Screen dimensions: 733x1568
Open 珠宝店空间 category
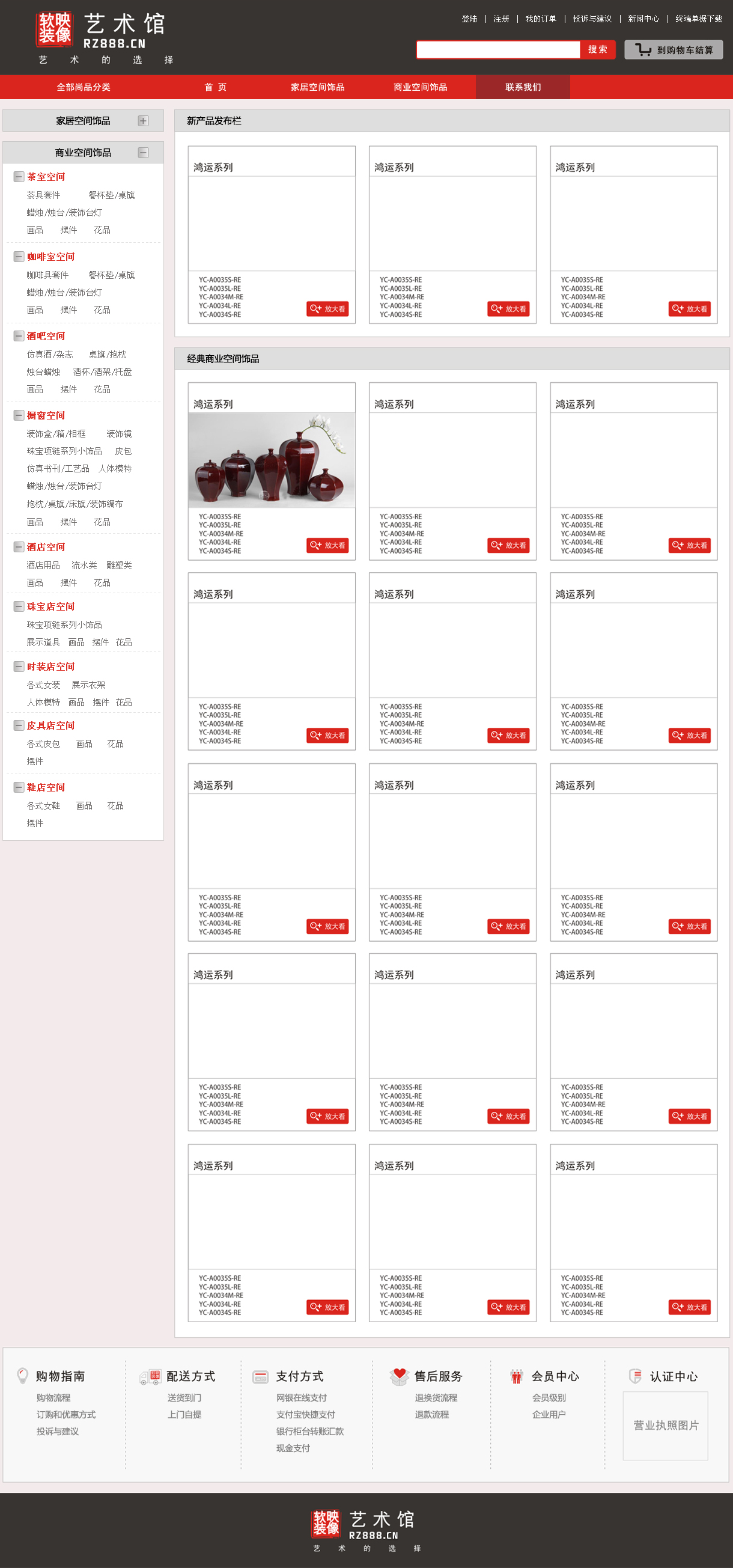[x=50, y=606]
